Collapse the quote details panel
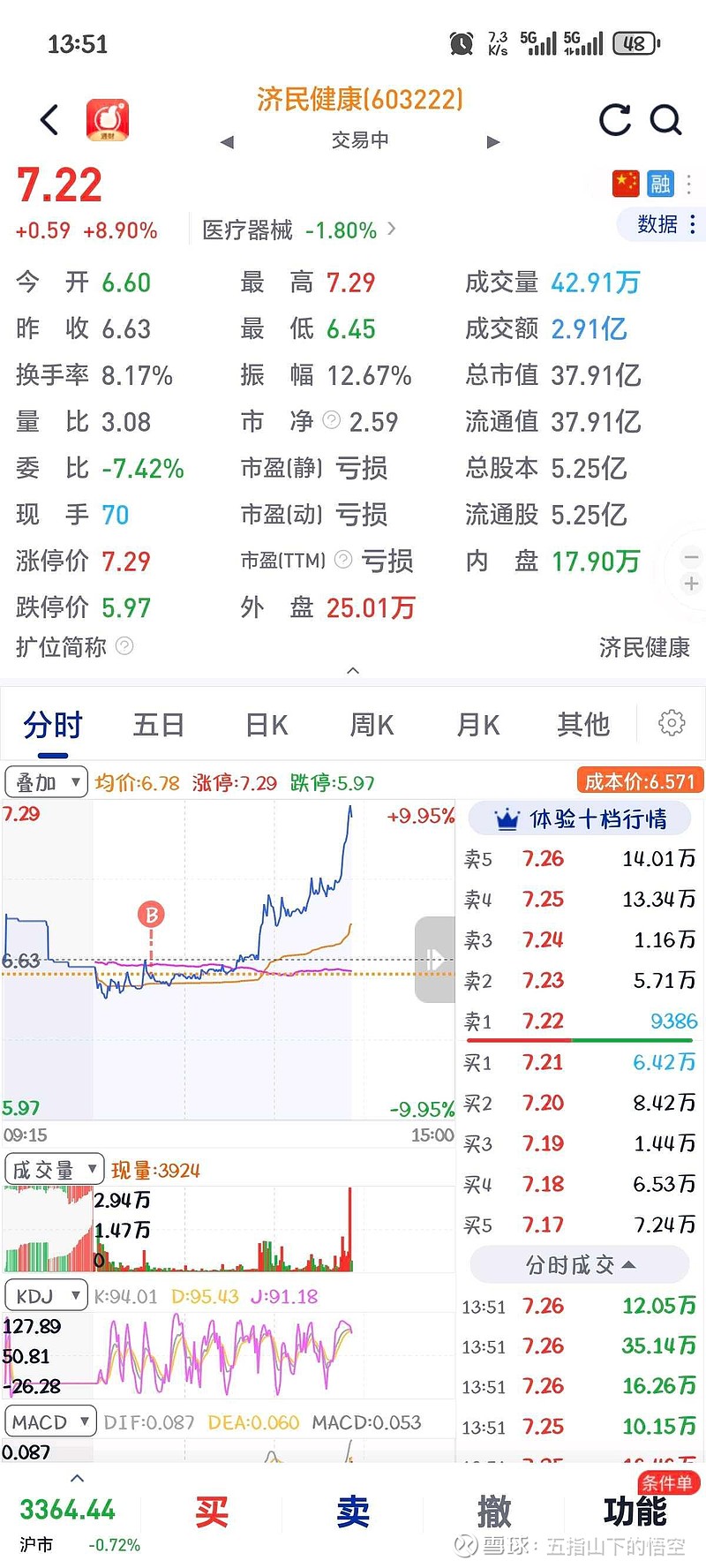 tap(353, 671)
